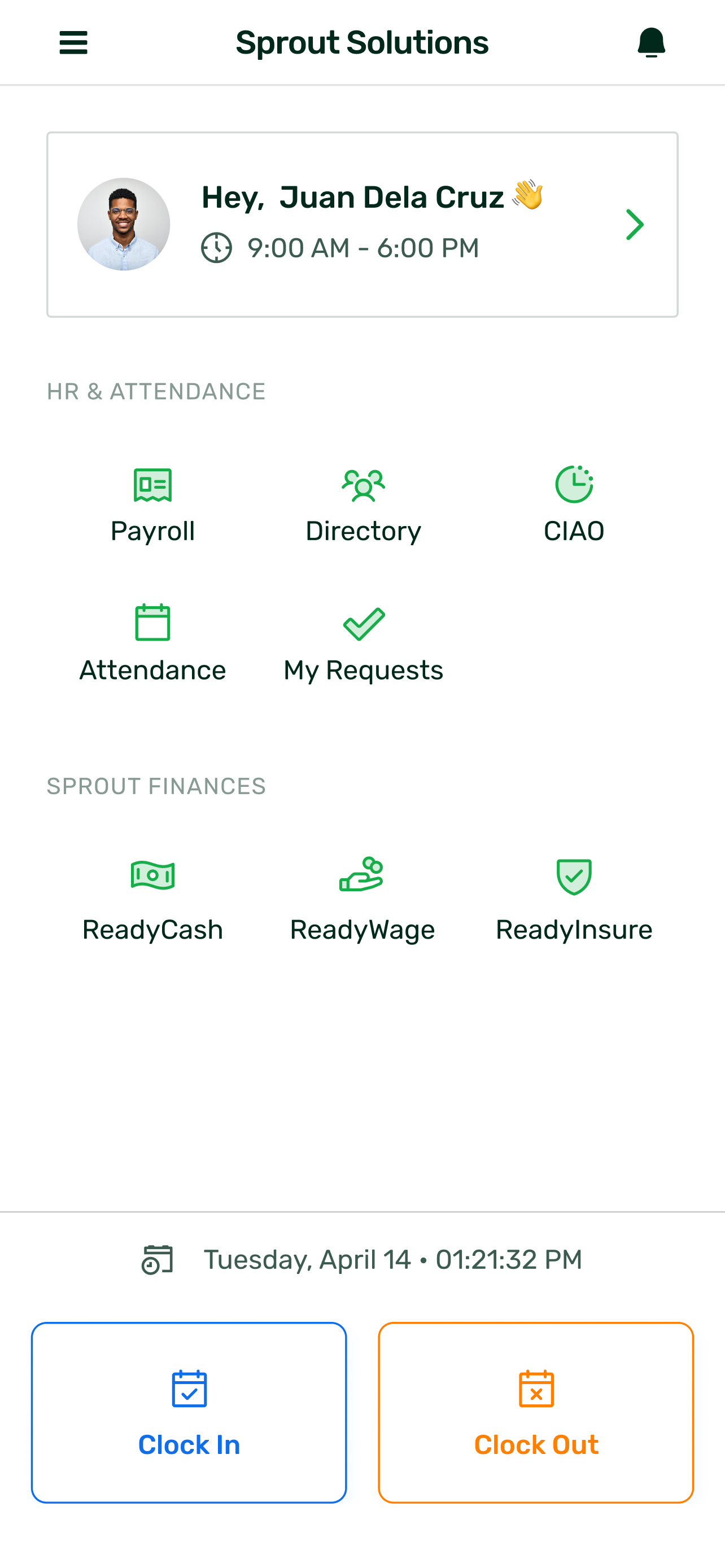
Task: Open ReadyWage
Action: coord(362,901)
